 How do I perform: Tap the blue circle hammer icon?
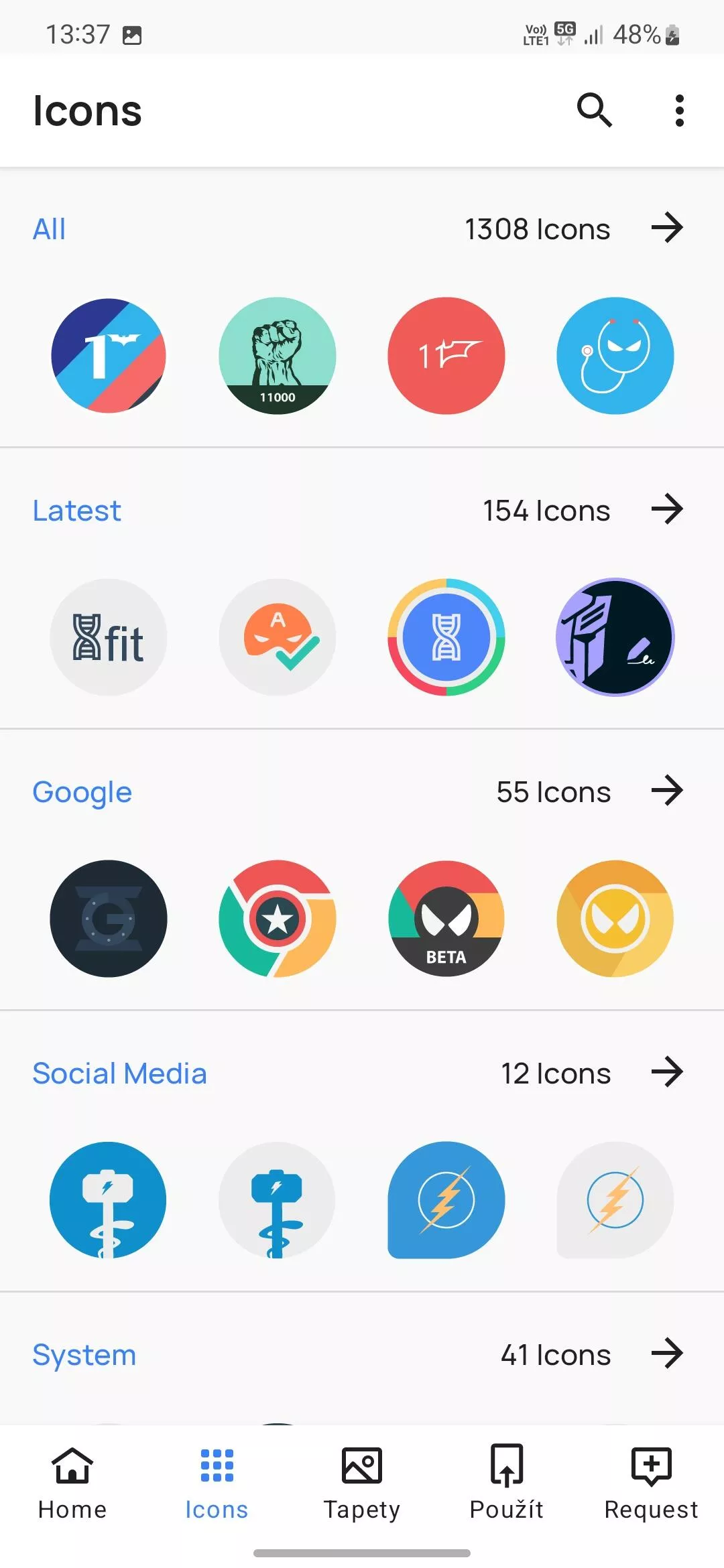pos(109,1200)
